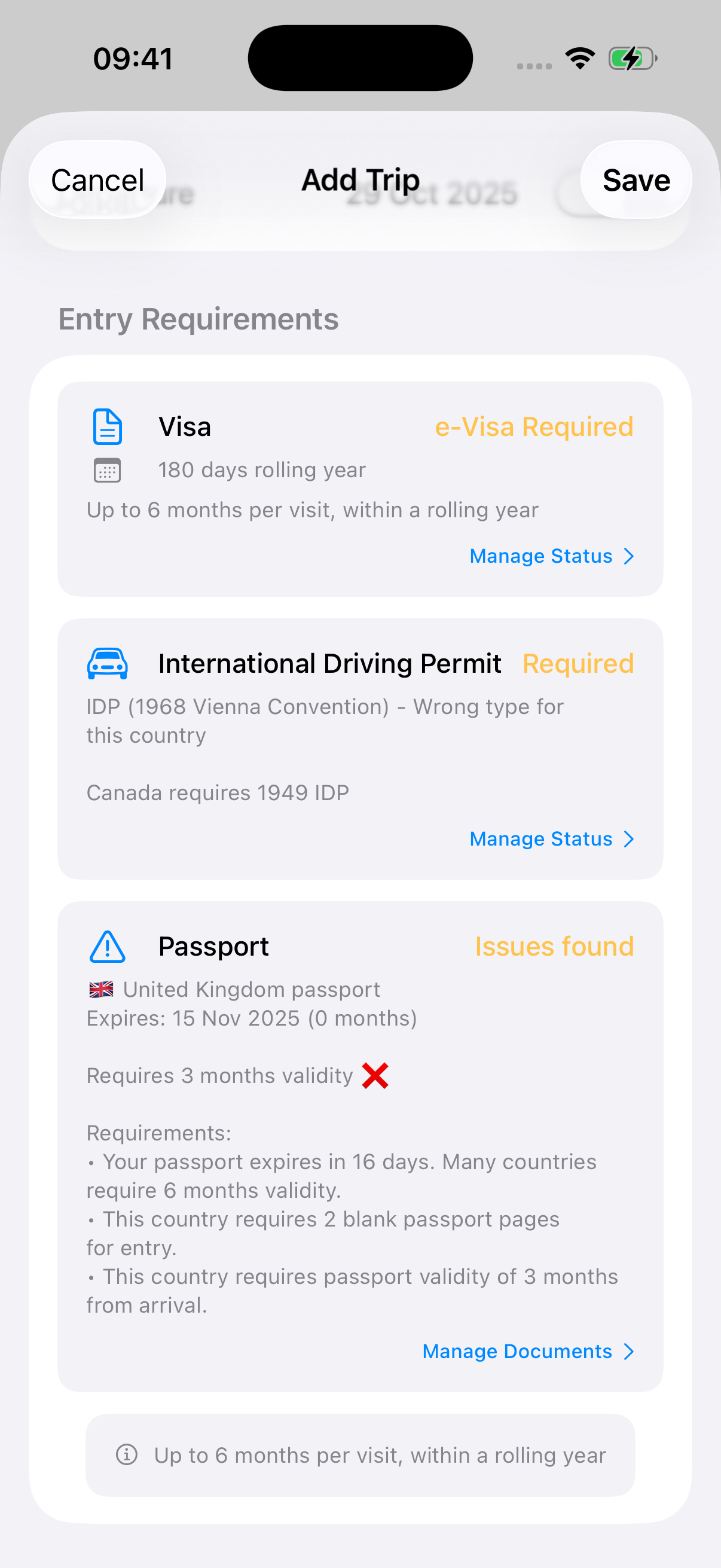721x1568 pixels.
Task: Click the red X validity indicator
Action: point(375,1075)
